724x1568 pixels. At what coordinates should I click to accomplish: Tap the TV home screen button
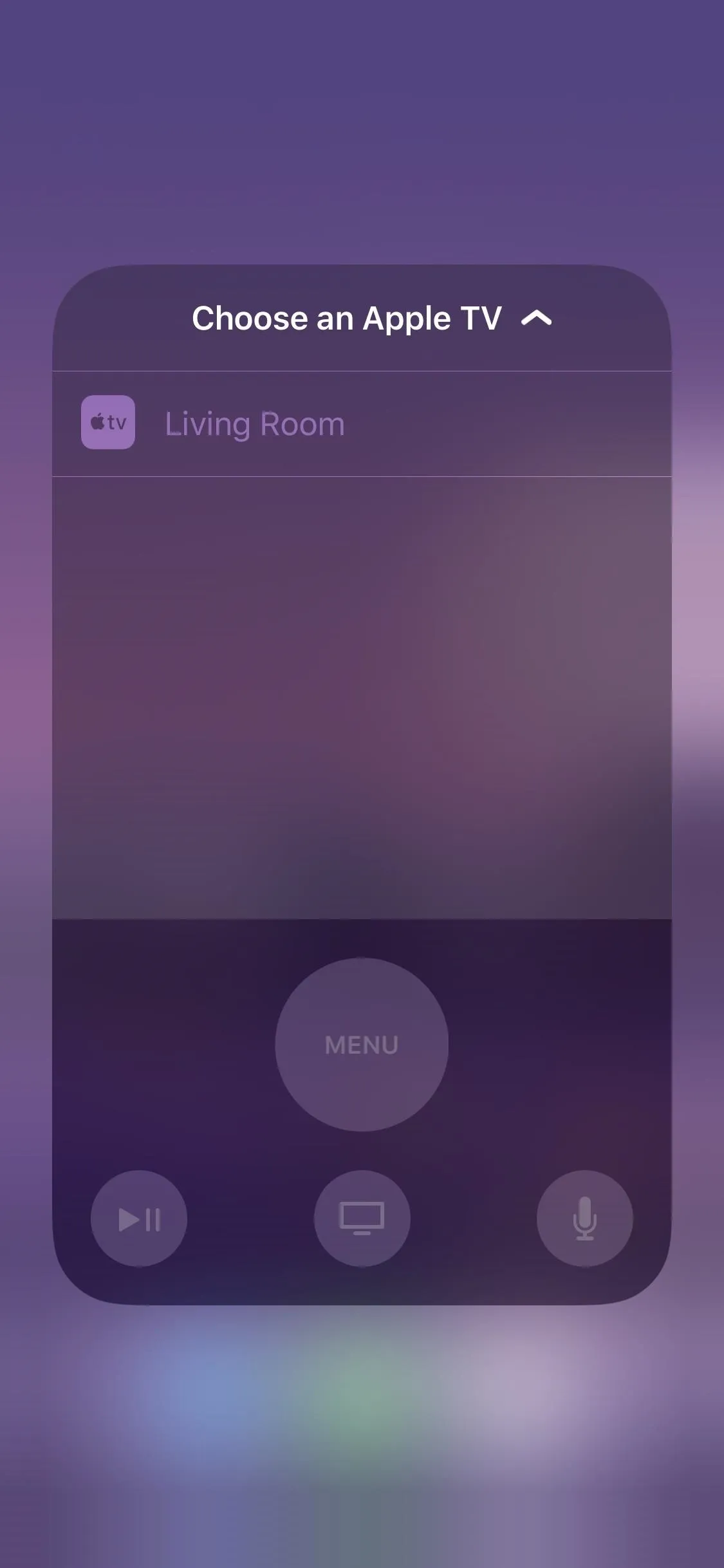362,1218
